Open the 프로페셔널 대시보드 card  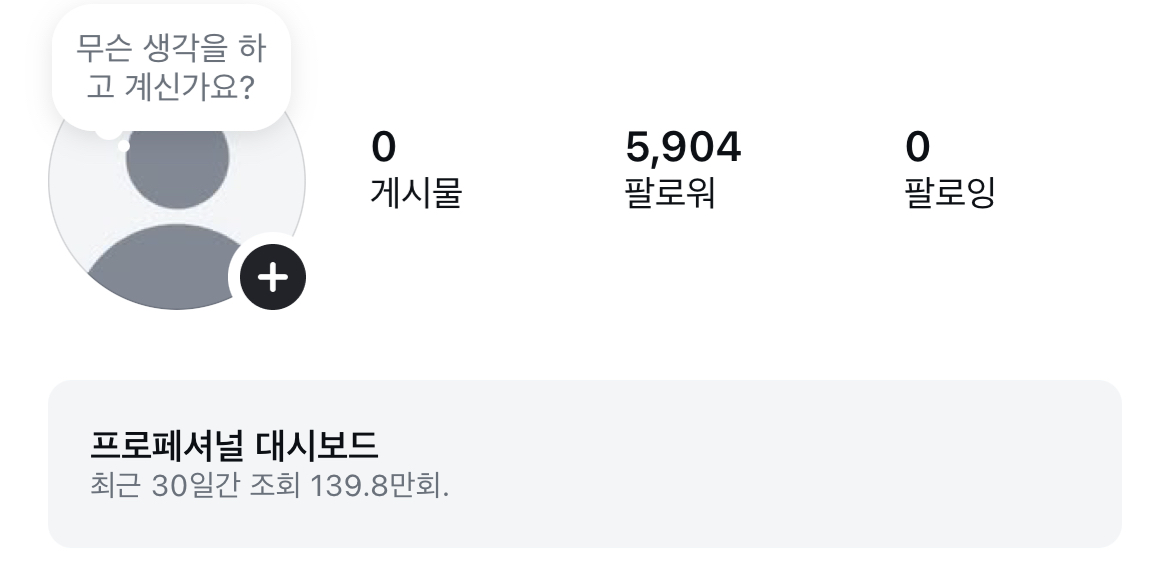584,463
